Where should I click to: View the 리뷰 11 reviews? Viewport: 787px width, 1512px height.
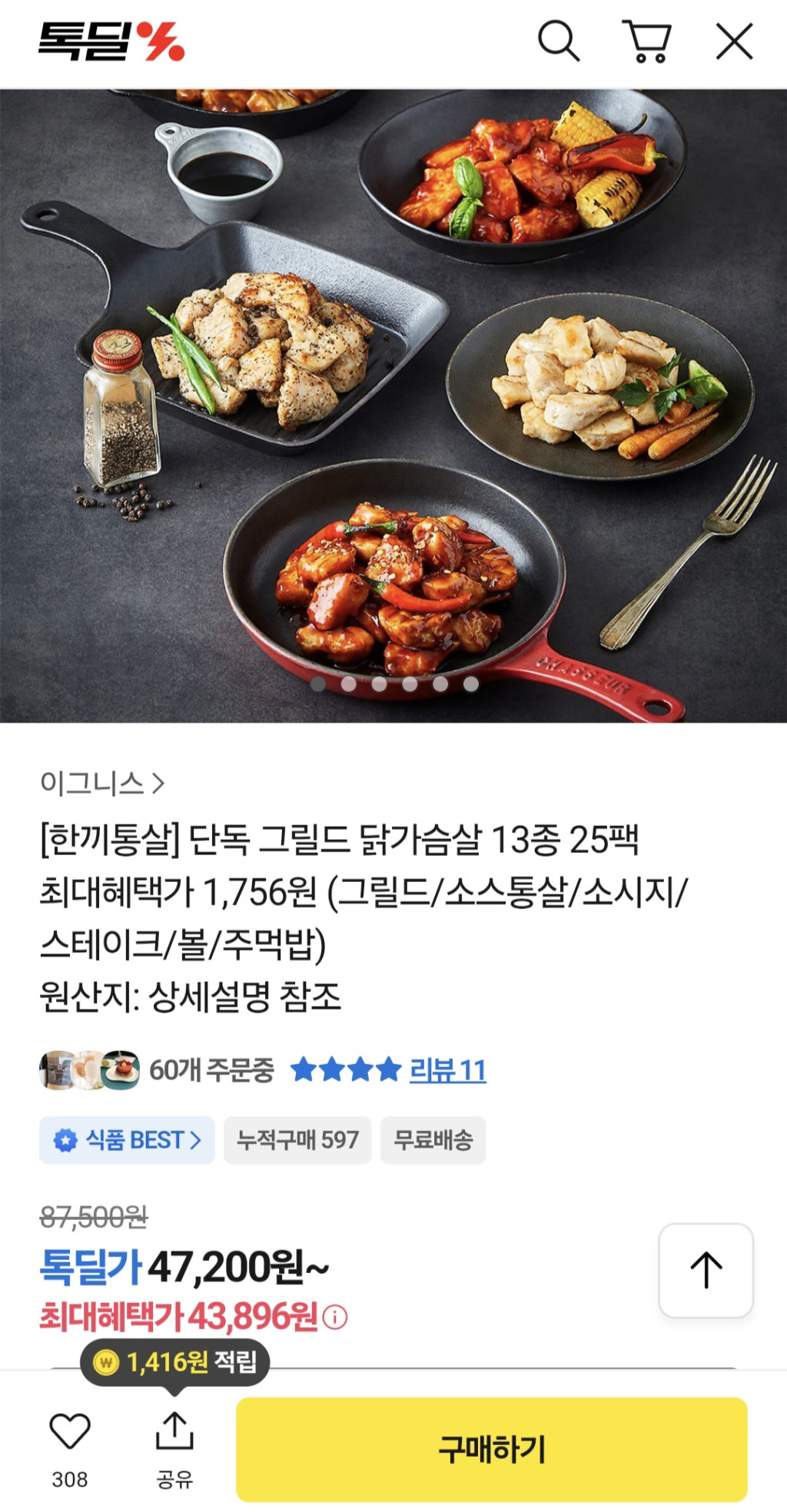point(447,1069)
